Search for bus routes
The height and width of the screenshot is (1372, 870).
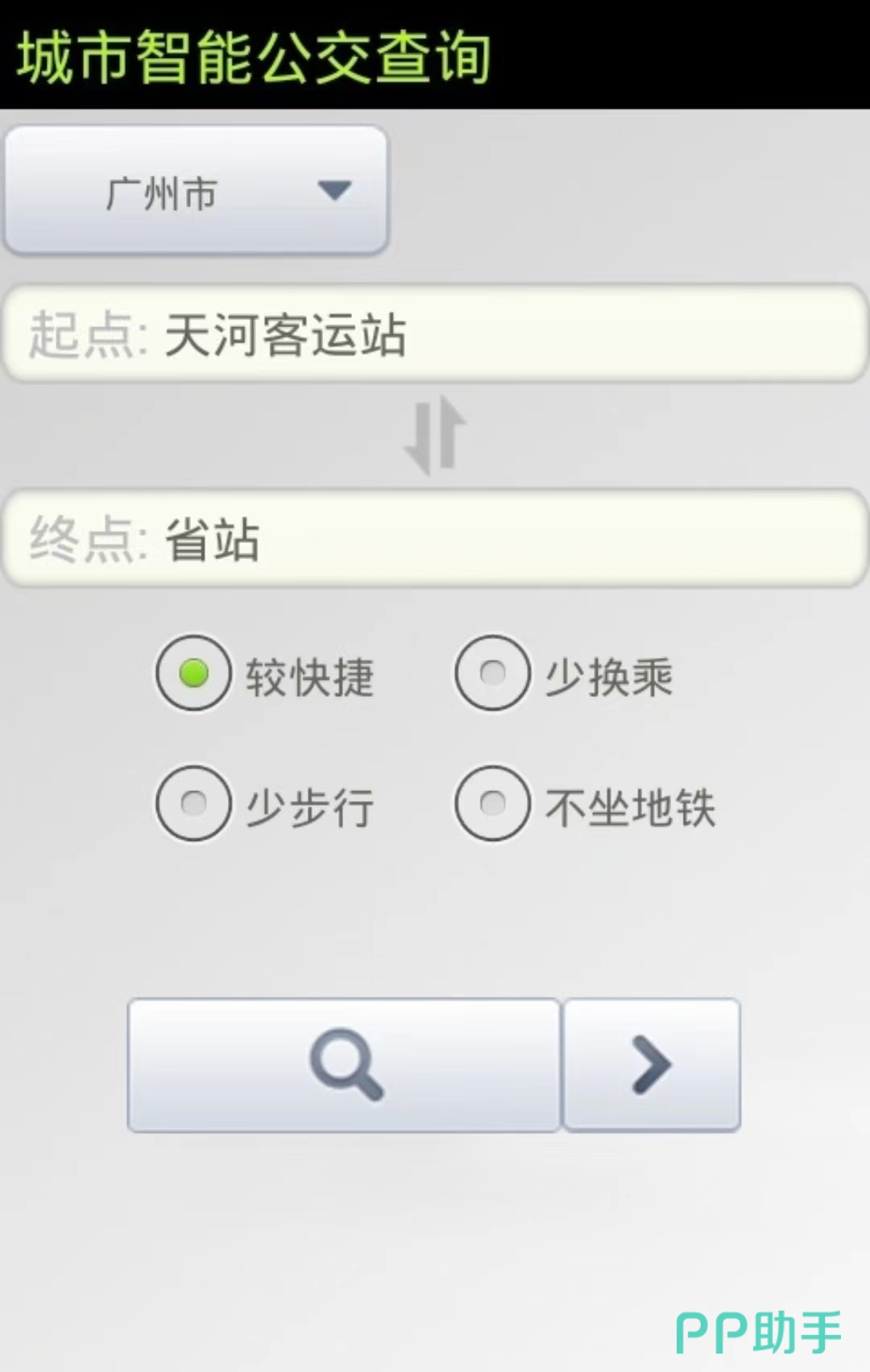[x=344, y=1065]
